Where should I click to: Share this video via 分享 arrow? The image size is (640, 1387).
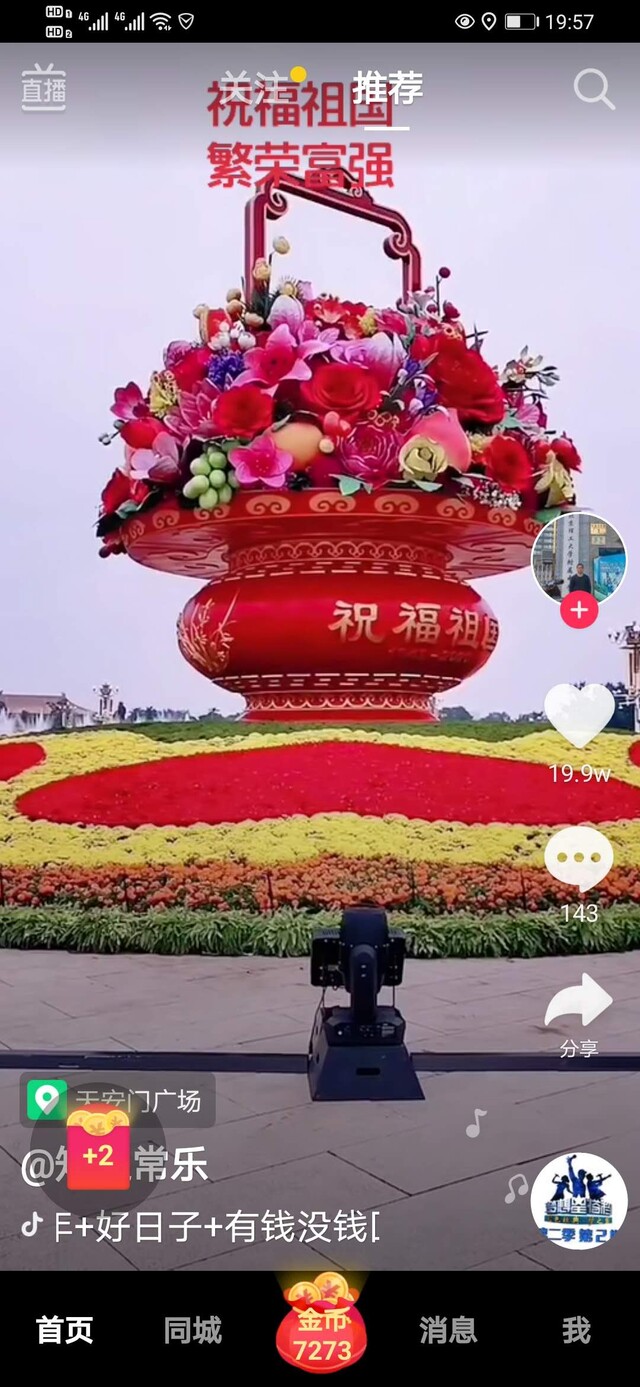579,1001
